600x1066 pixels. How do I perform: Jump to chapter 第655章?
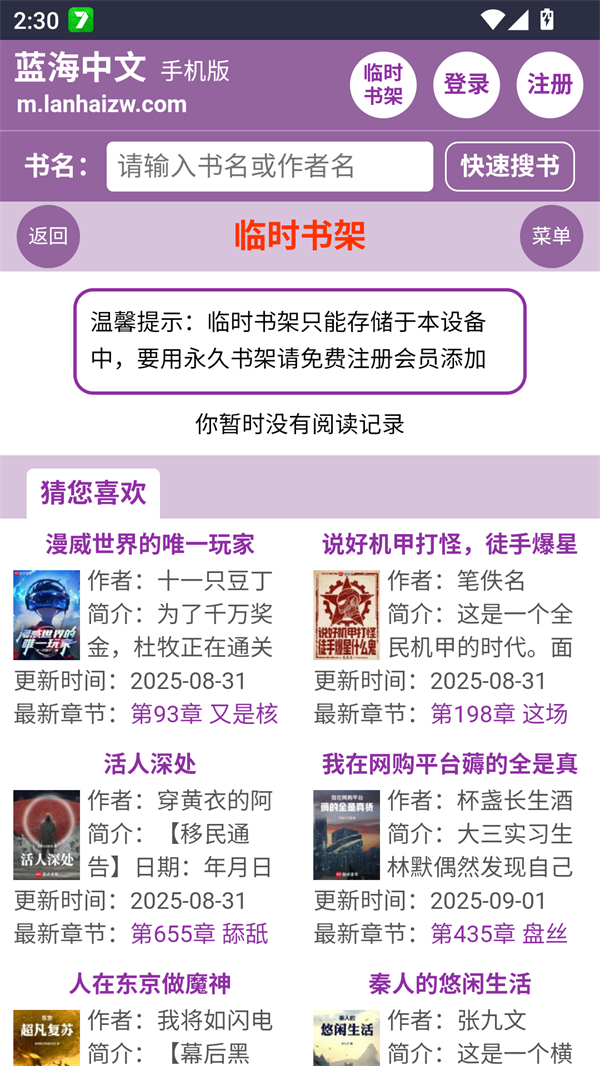click(199, 934)
